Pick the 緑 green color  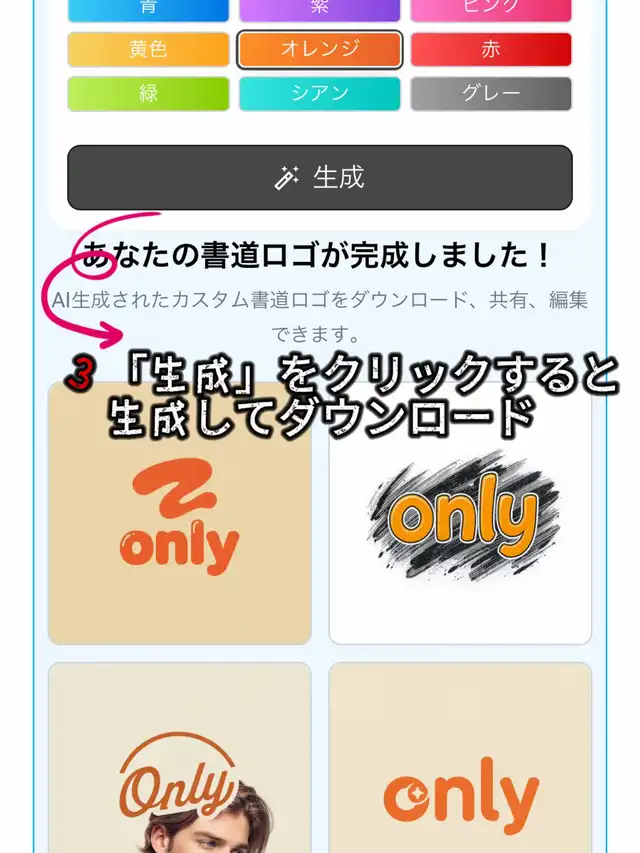(149, 94)
